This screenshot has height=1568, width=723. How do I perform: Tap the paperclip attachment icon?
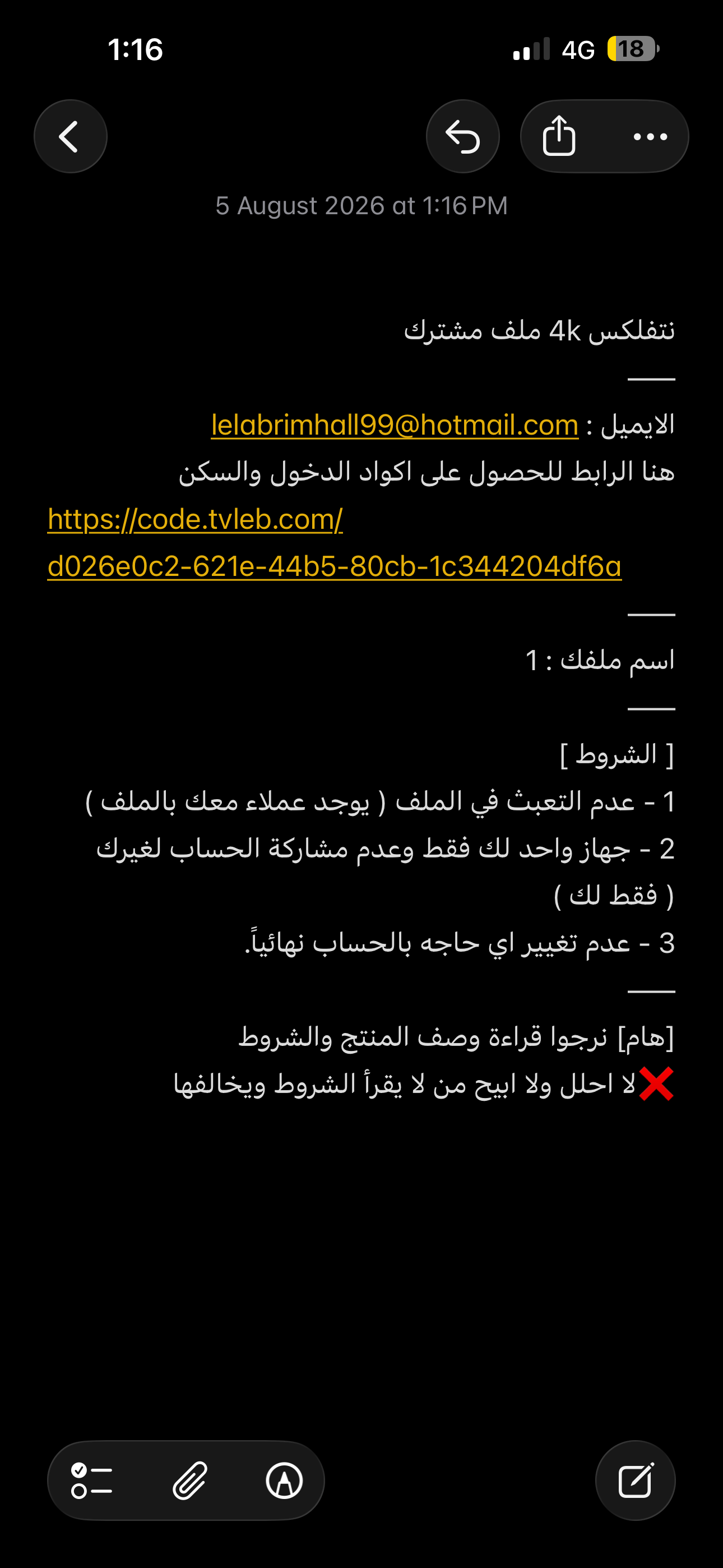pos(190,1481)
